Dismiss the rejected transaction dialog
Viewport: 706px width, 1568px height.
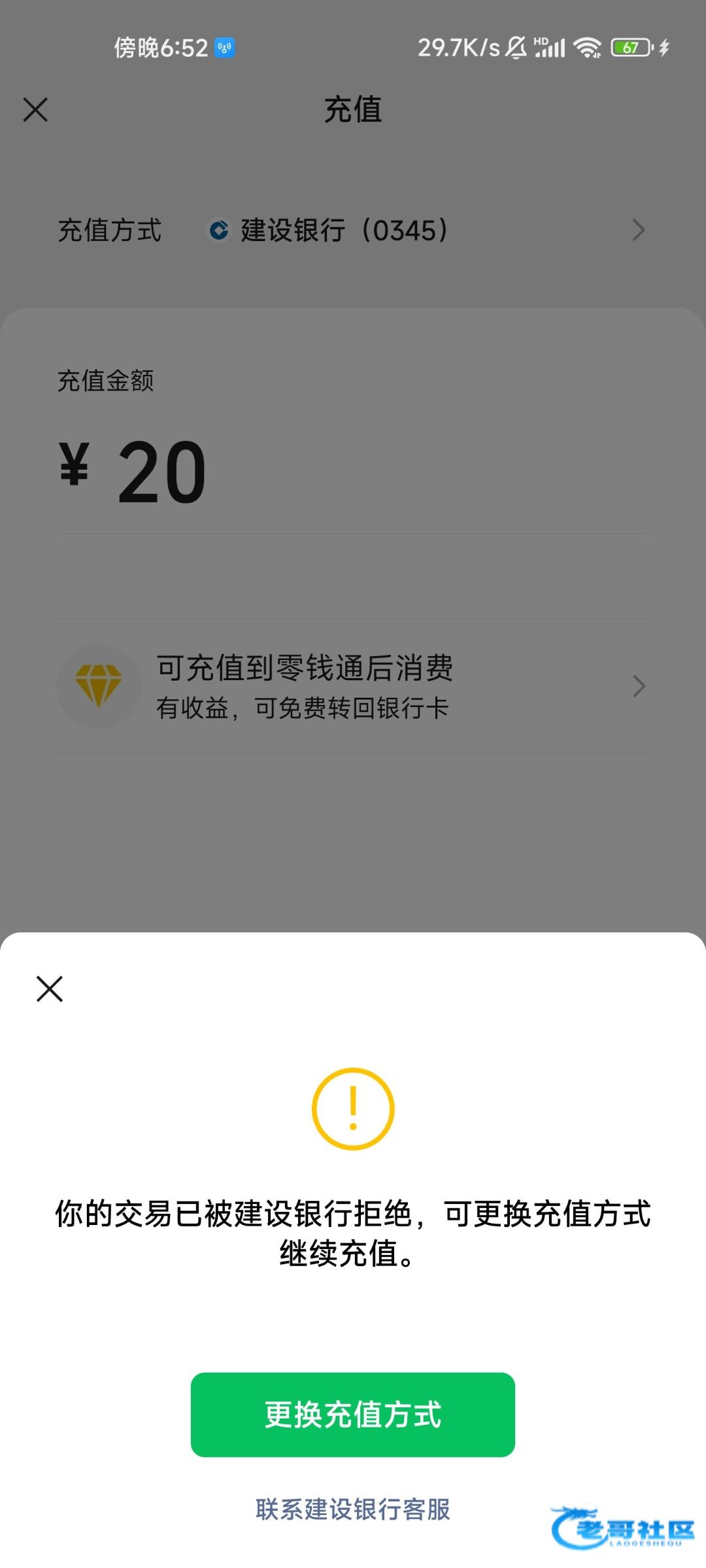coord(50,988)
